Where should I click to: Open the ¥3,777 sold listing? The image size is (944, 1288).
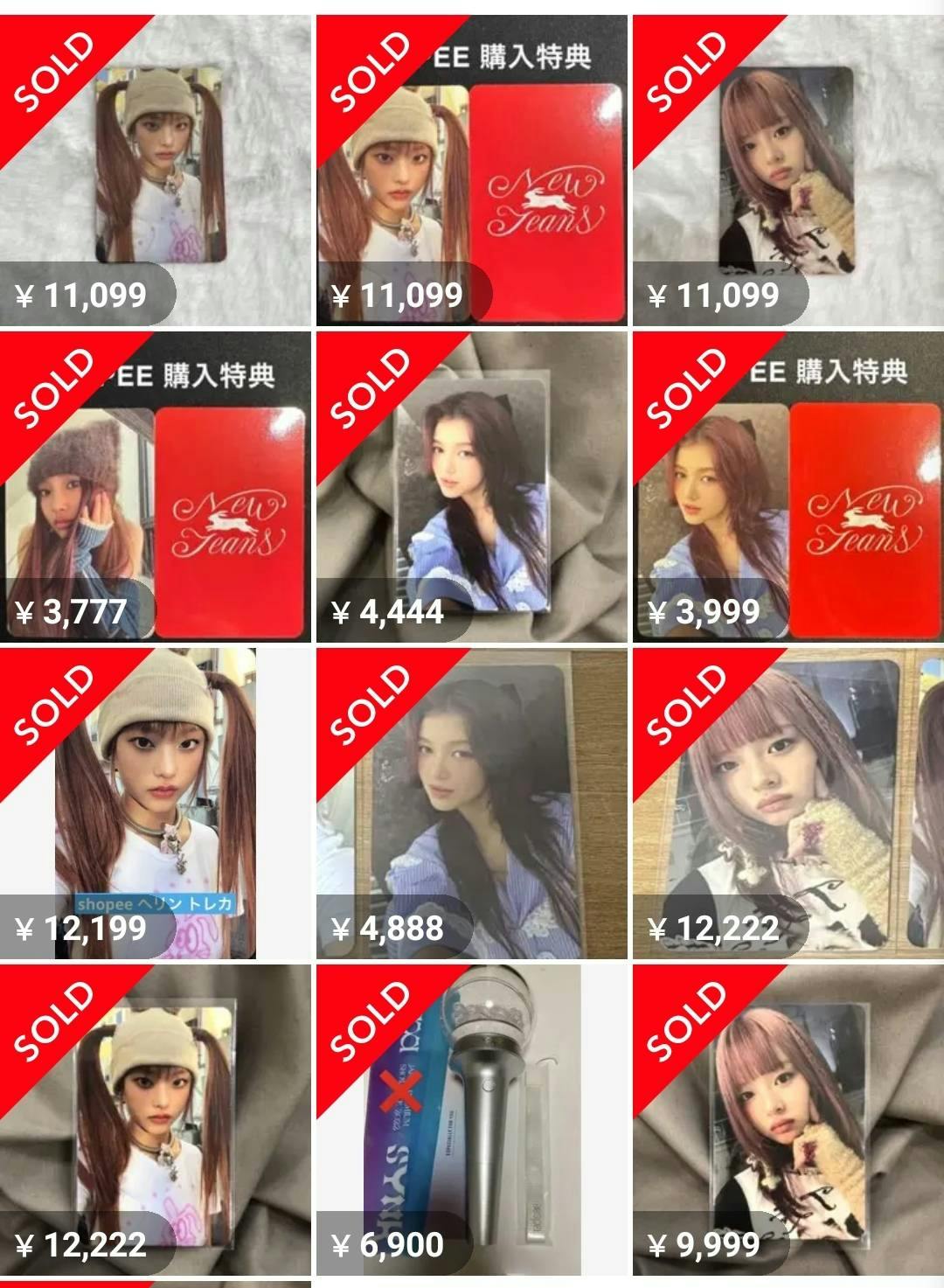[155, 486]
